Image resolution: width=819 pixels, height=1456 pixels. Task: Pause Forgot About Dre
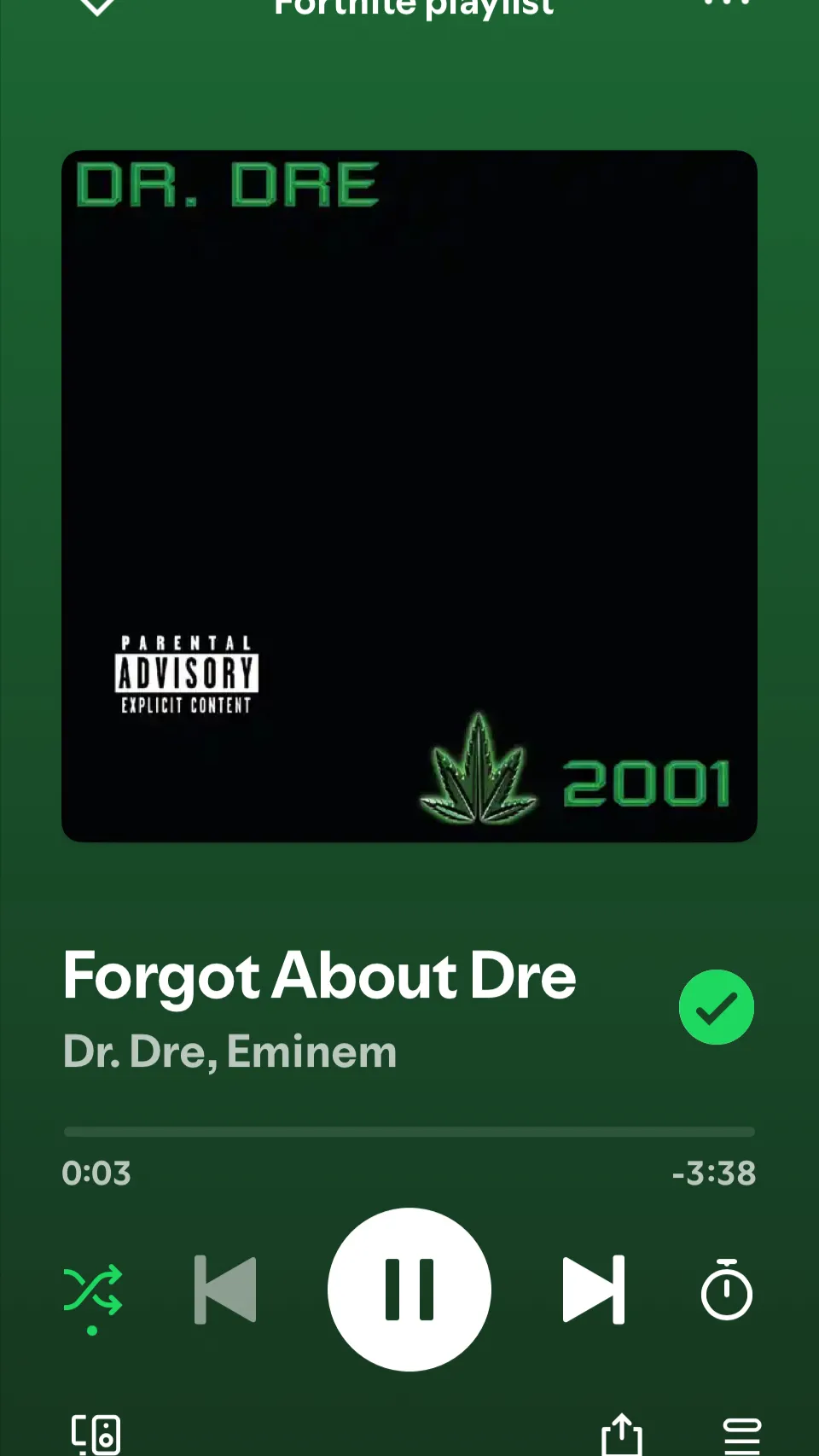(409, 1290)
